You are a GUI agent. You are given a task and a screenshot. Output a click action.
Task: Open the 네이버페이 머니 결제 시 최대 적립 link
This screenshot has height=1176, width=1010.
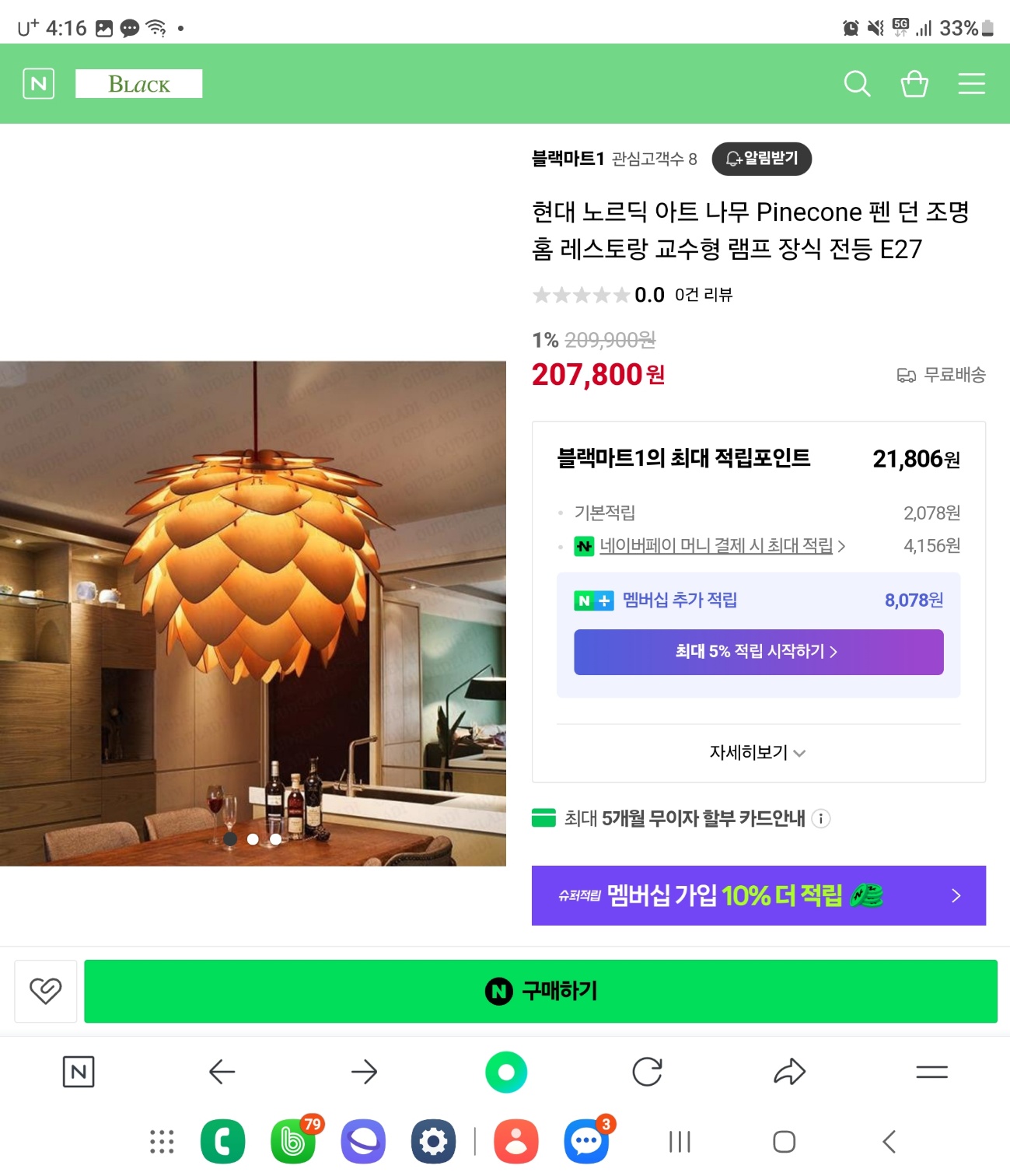(715, 546)
